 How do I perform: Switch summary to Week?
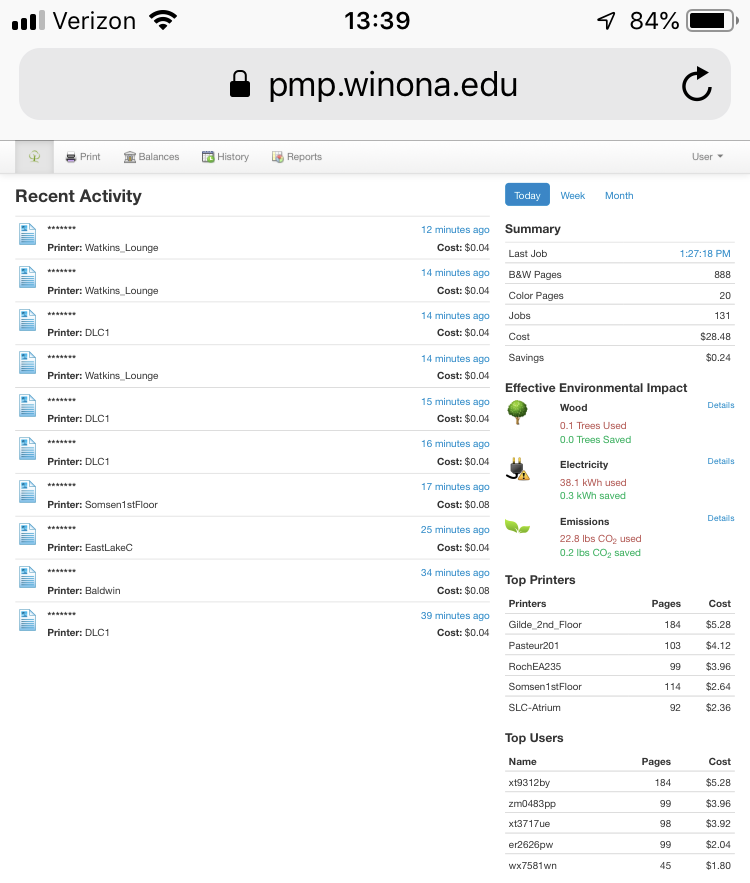pos(573,196)
